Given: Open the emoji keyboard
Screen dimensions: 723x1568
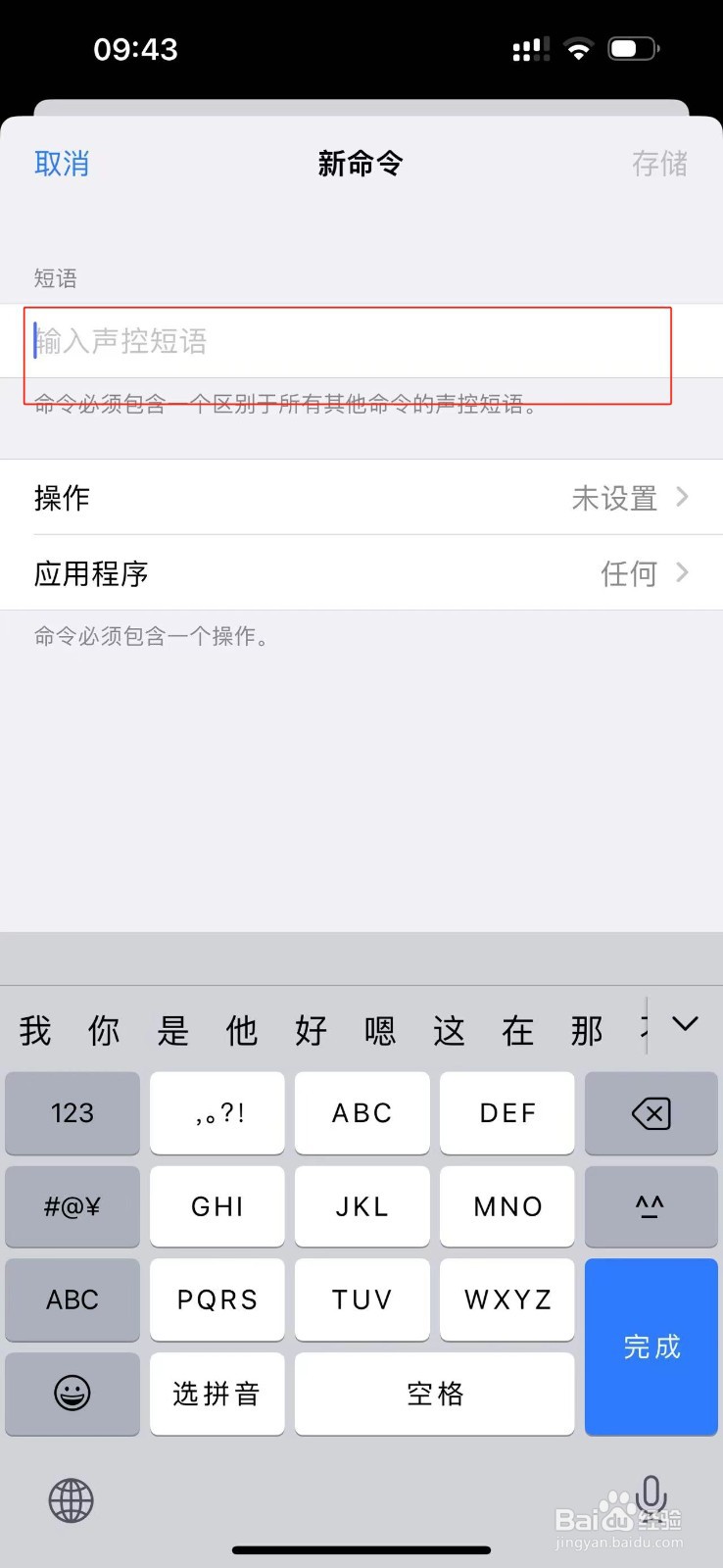Looking at the screenshot, I should coord(72,1394).
